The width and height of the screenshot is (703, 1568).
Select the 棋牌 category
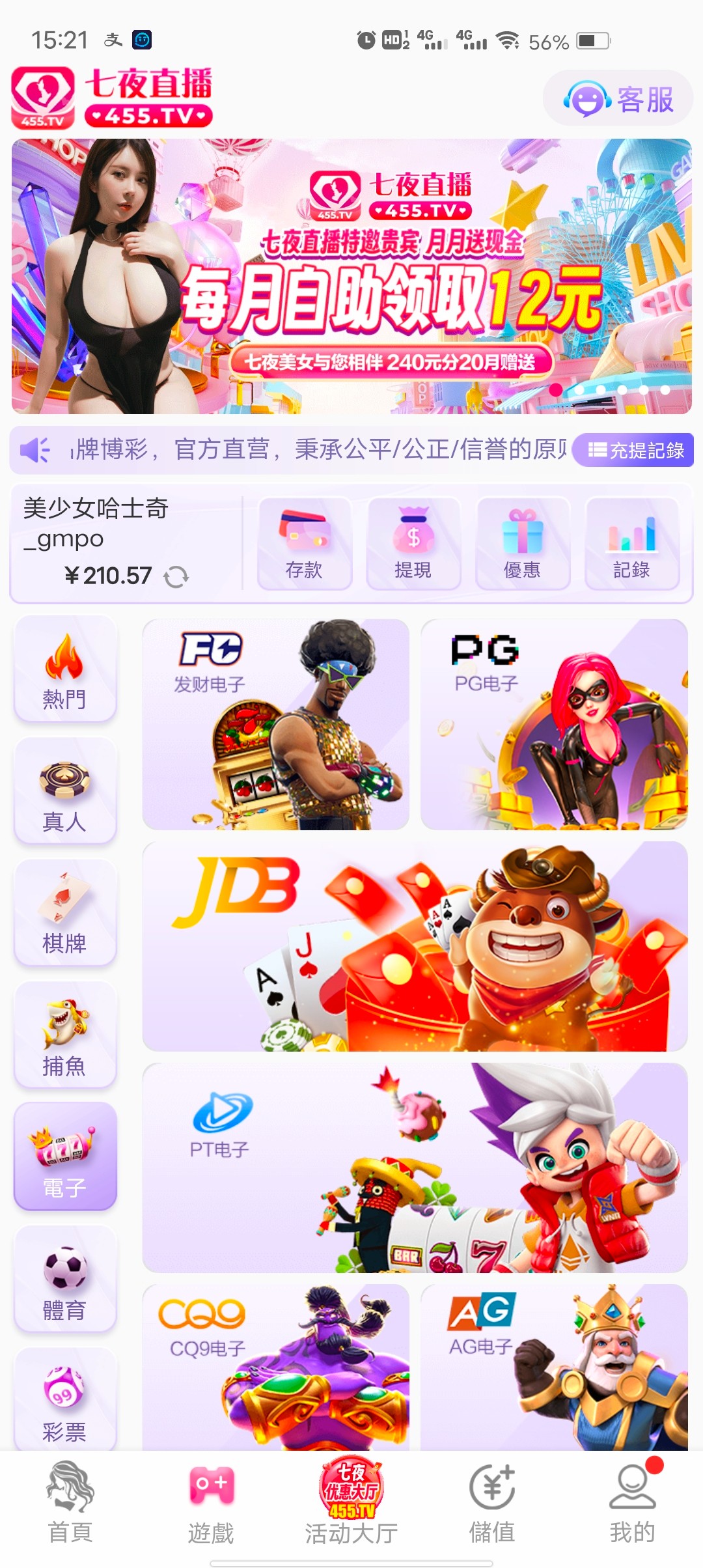(64, 913)
